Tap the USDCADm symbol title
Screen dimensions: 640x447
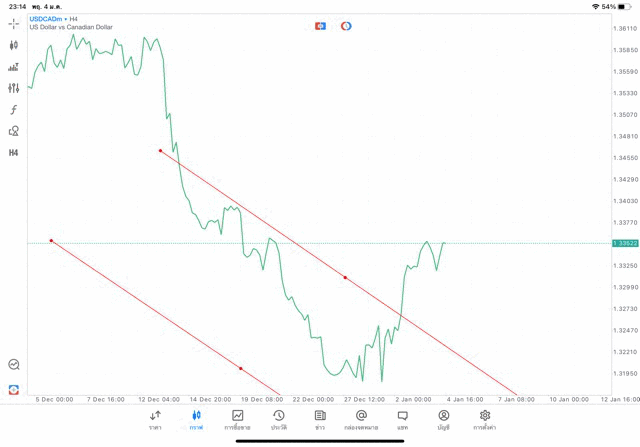(x=48, y=19)
